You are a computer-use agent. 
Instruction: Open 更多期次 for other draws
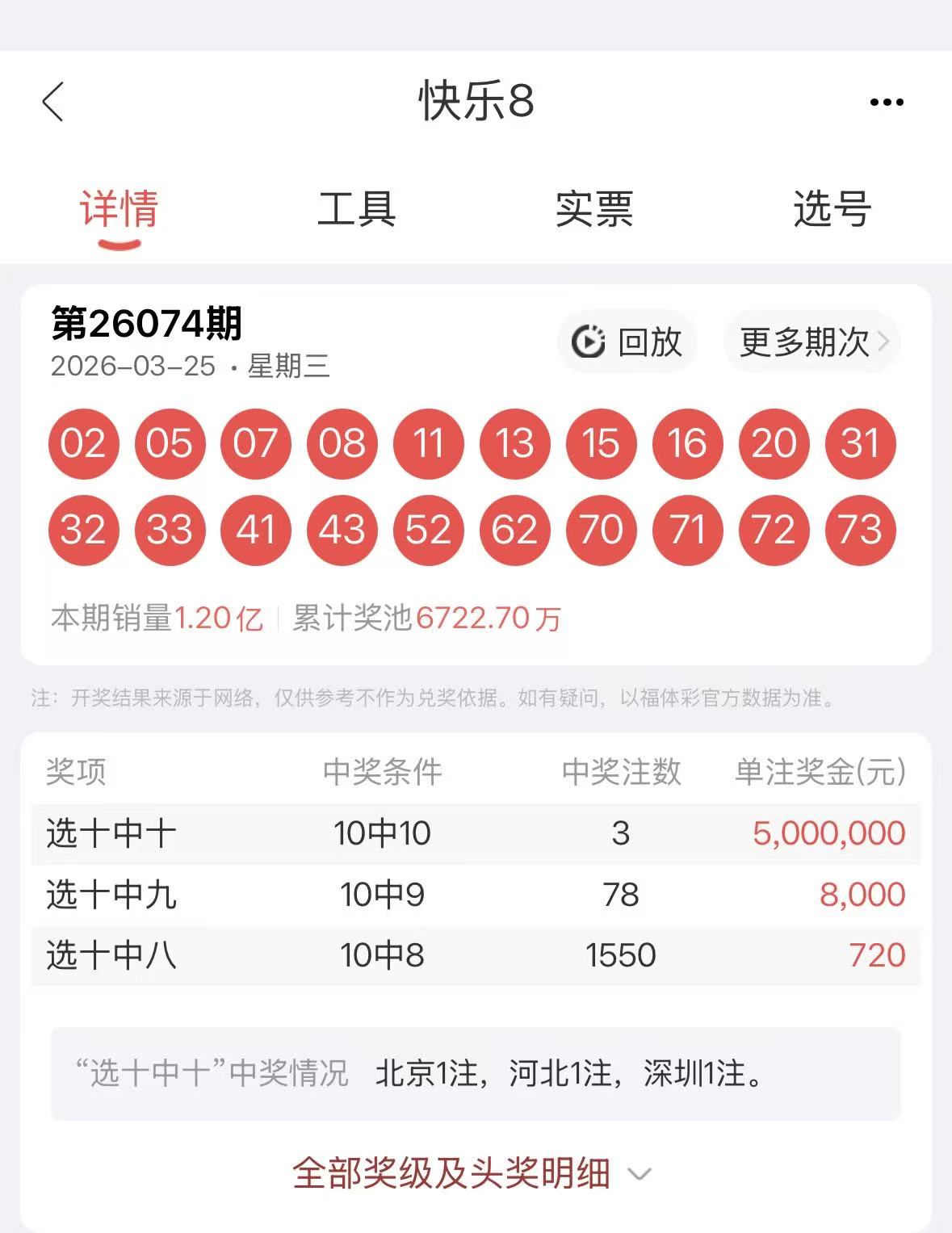point(812,342)
